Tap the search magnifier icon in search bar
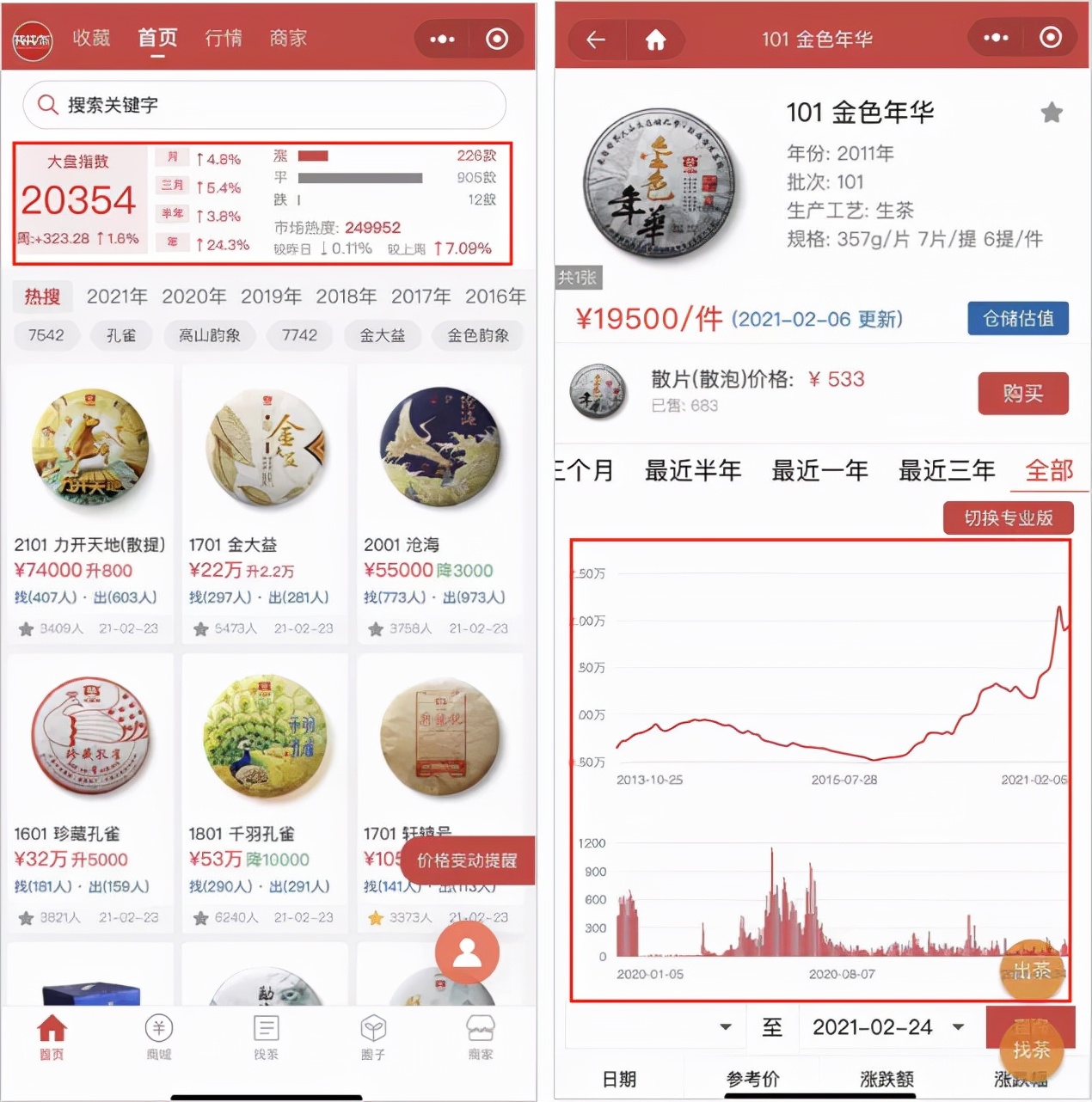The width and height of the screenshot is (1092, 1102). pos(47,105)
